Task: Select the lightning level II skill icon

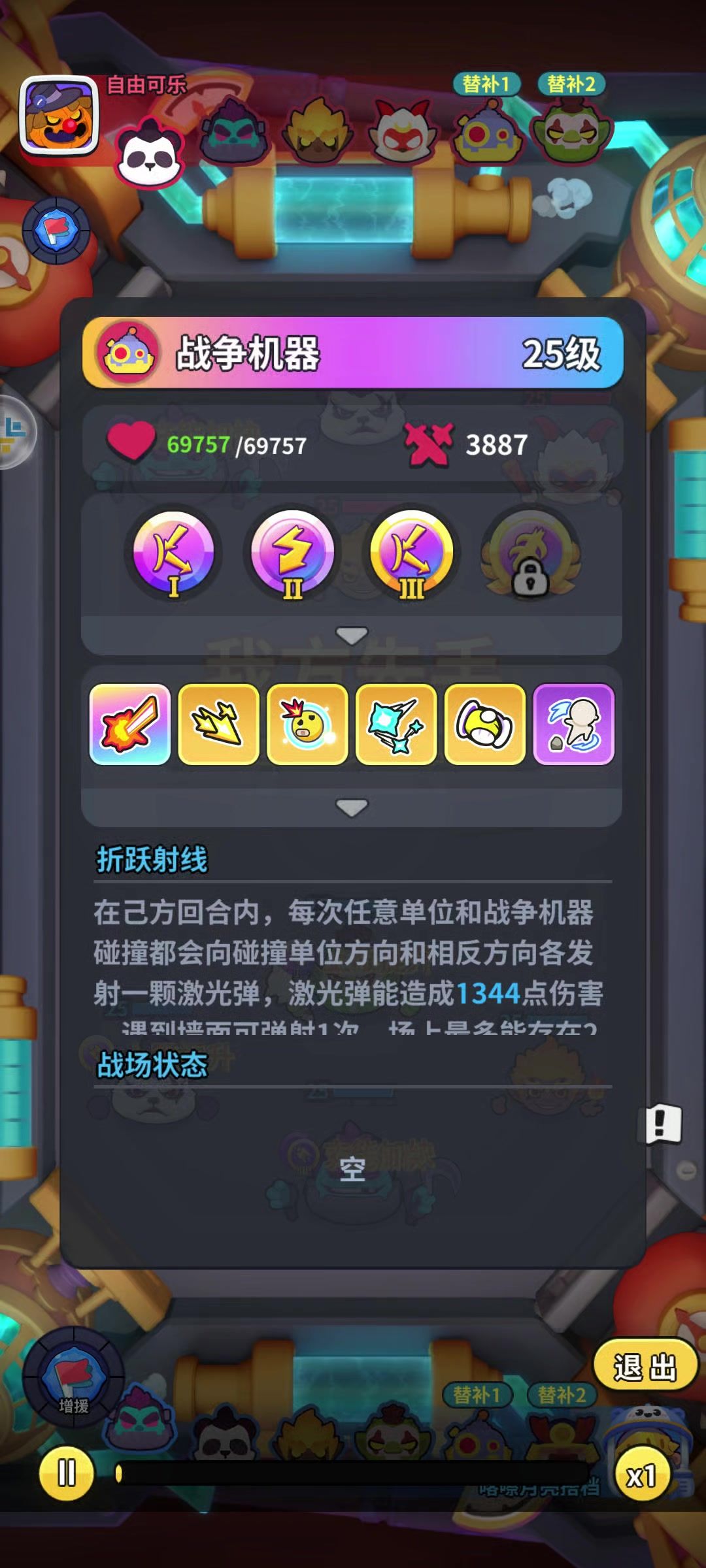Action: tap(293, 553)
